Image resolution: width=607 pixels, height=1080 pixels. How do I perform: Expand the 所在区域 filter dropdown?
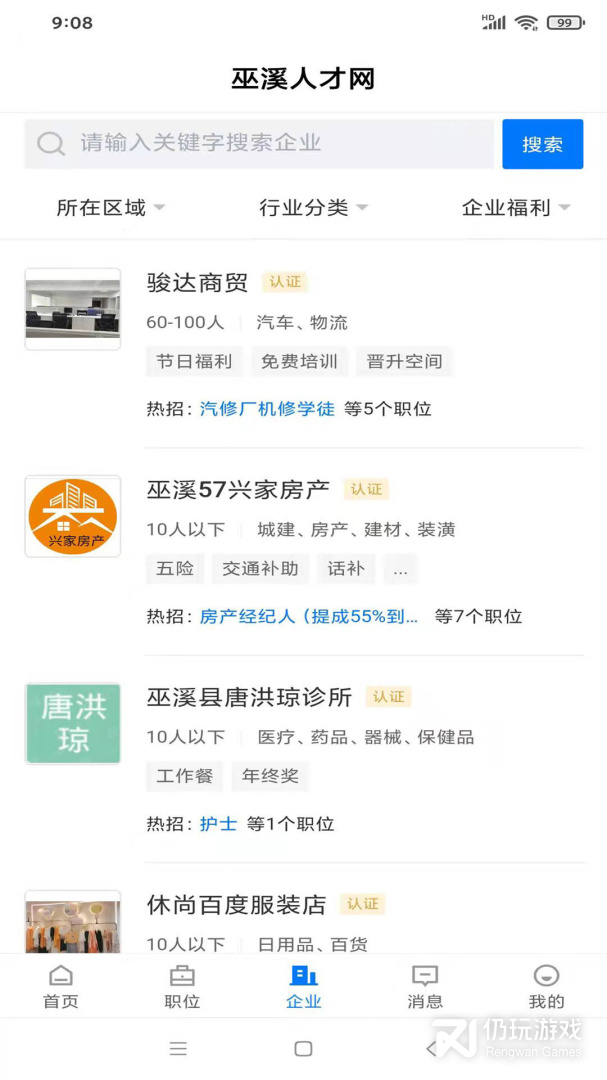[110, 207]
